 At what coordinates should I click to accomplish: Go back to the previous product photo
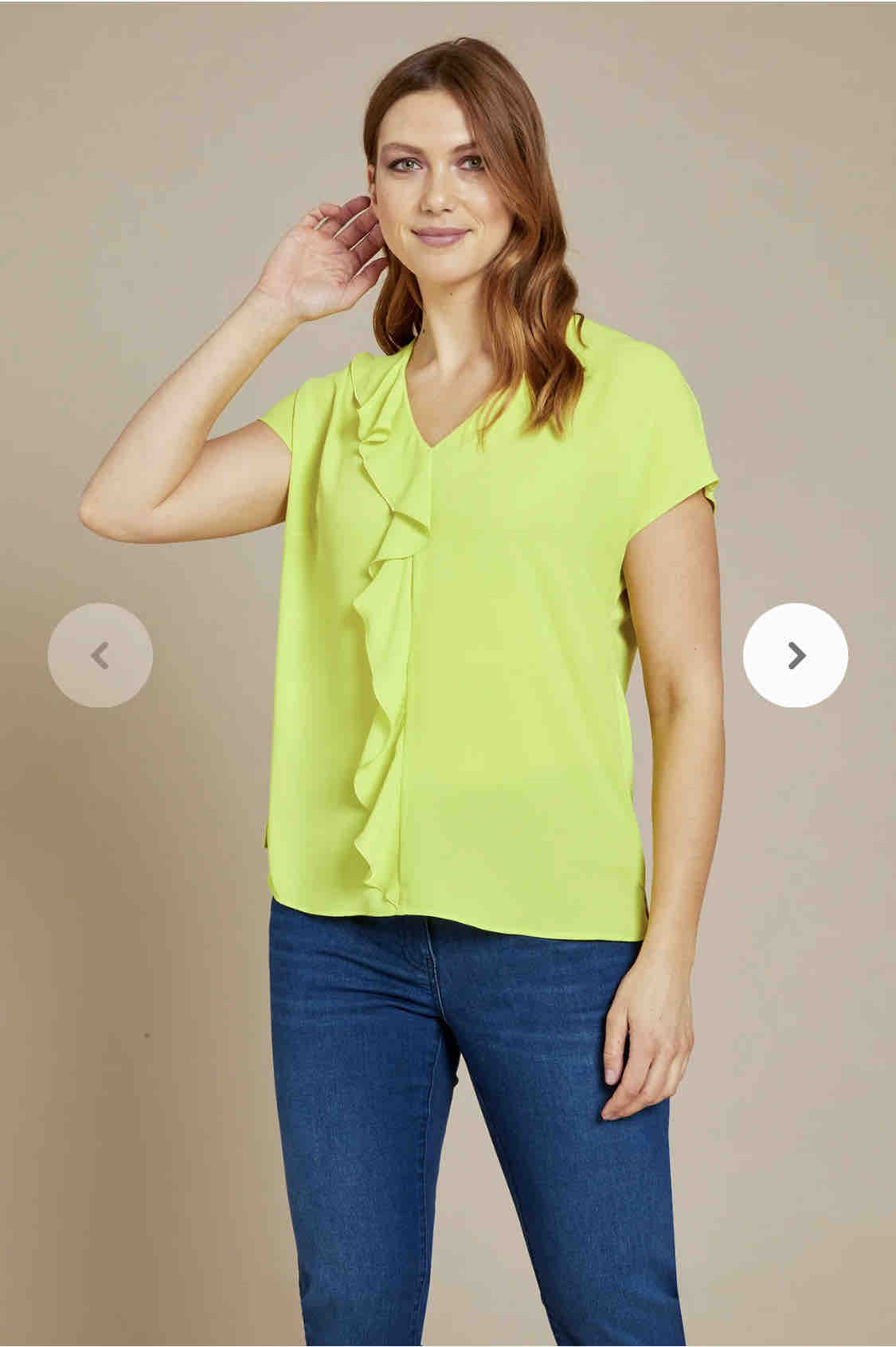[100, 656]
